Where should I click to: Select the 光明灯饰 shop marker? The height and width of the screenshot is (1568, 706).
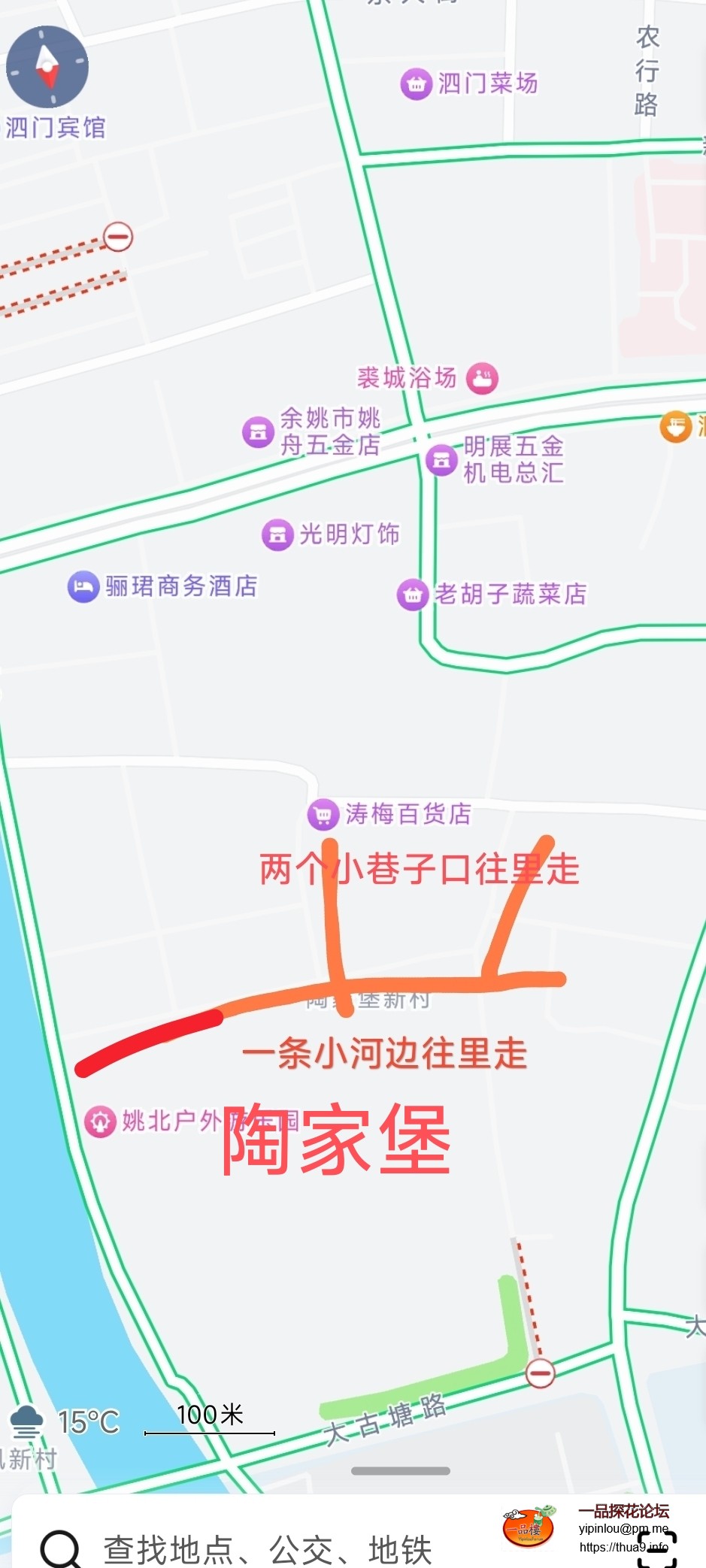pos(277,534)
